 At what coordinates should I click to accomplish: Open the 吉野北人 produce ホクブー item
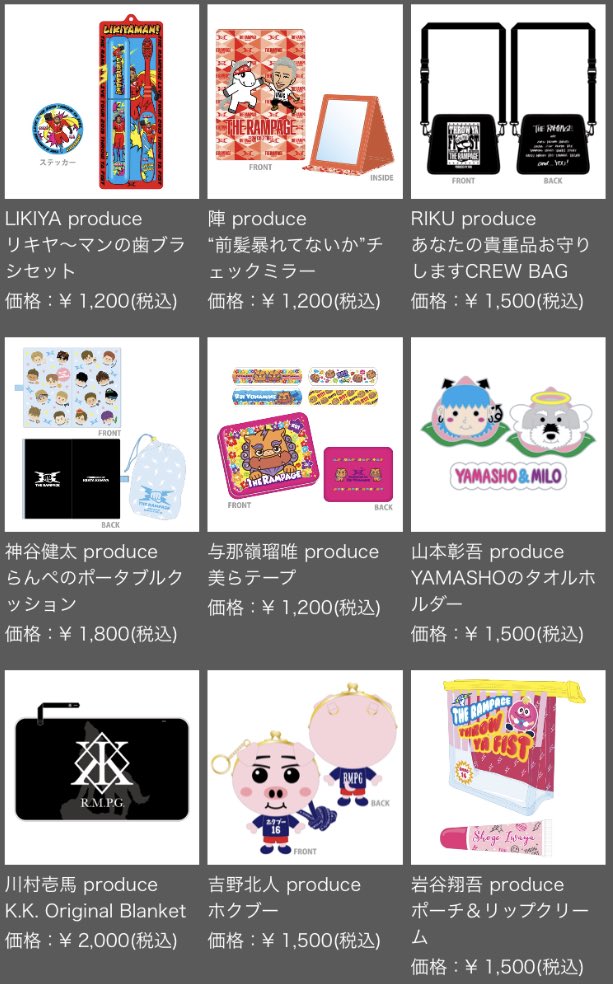[305, 767]
